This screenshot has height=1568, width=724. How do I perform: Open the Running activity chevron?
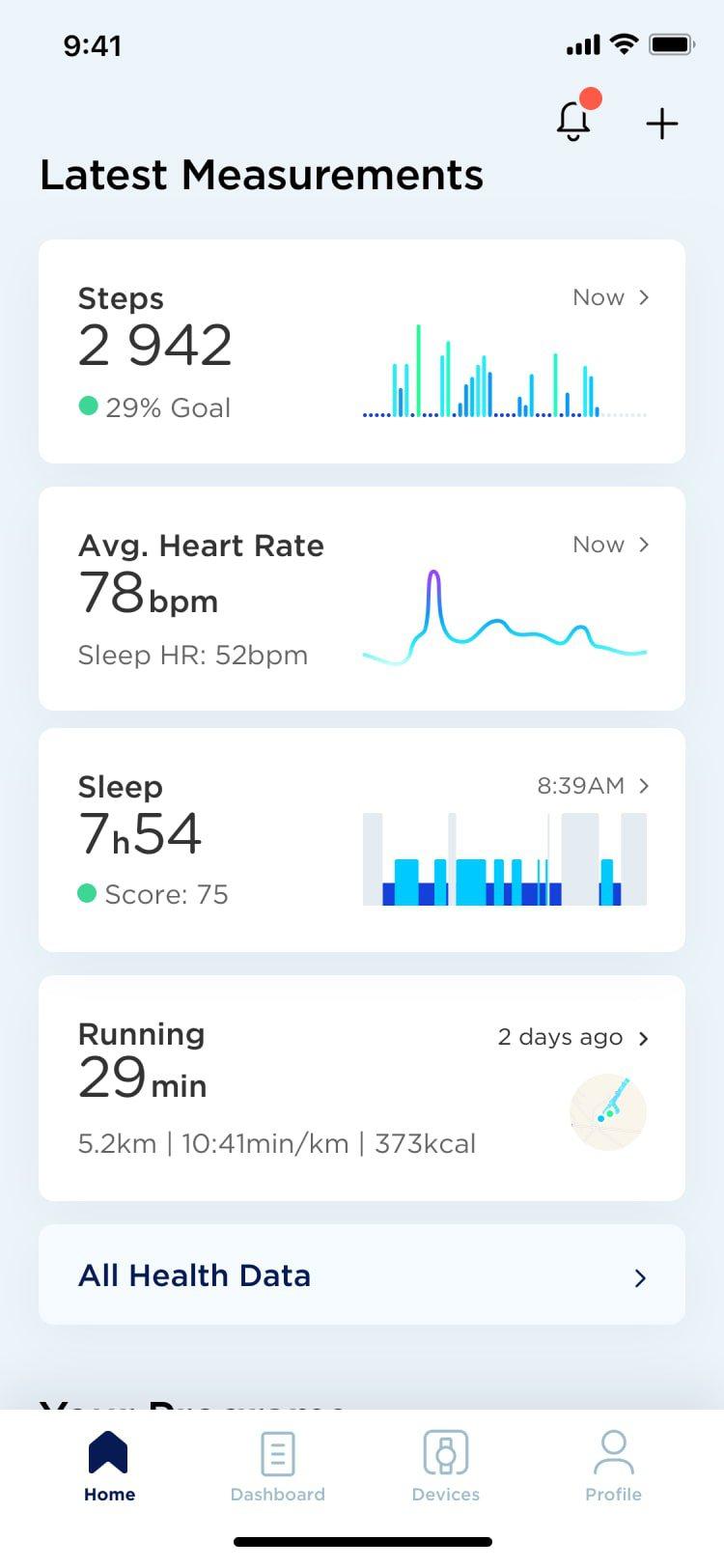click(643, 1038)
